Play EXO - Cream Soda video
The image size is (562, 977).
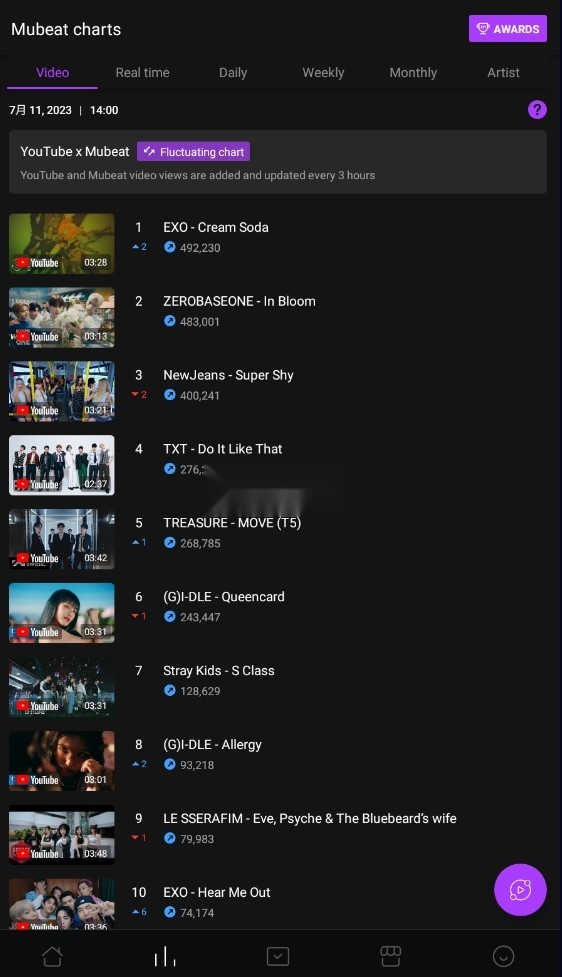tap(62, 244)
